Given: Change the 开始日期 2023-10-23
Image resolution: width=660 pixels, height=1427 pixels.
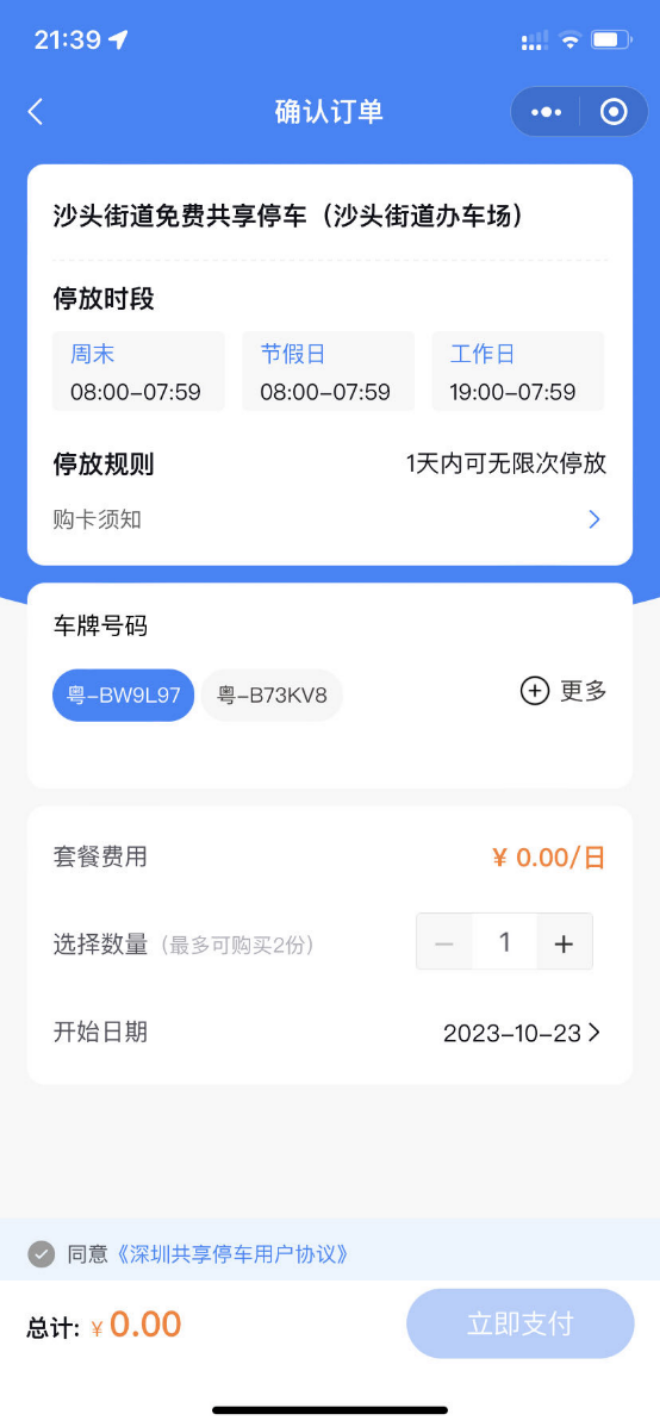Looking at the screenshot, I should click(522, 1033).
